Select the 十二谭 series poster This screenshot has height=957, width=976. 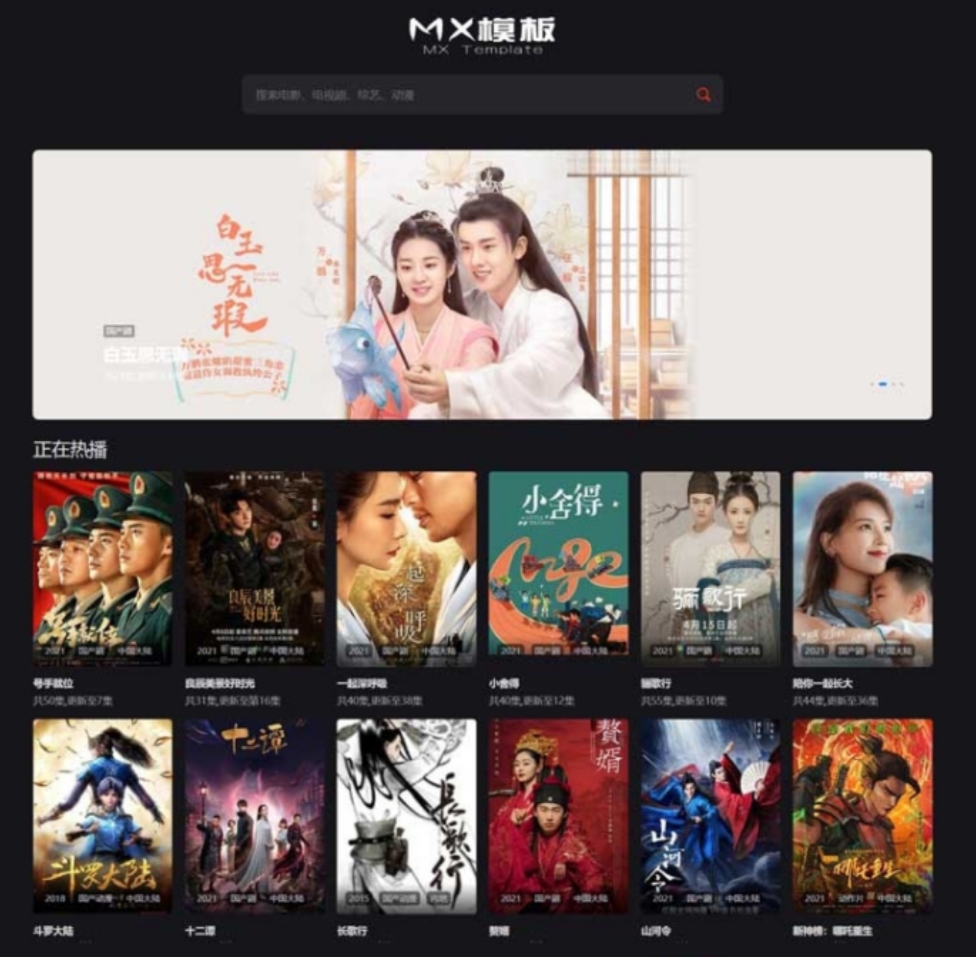[x=255, y=815]
